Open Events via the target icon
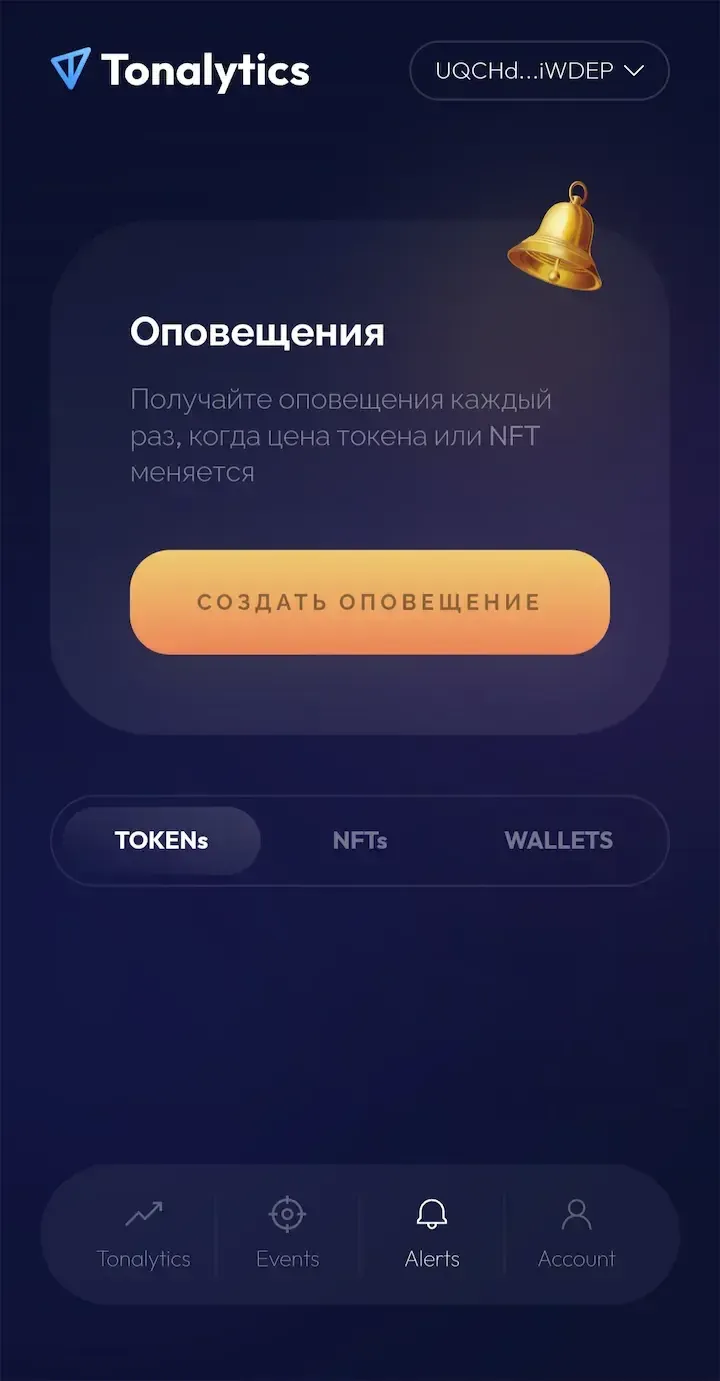This screenshot has height=1381, width=720. [287, 1213]
